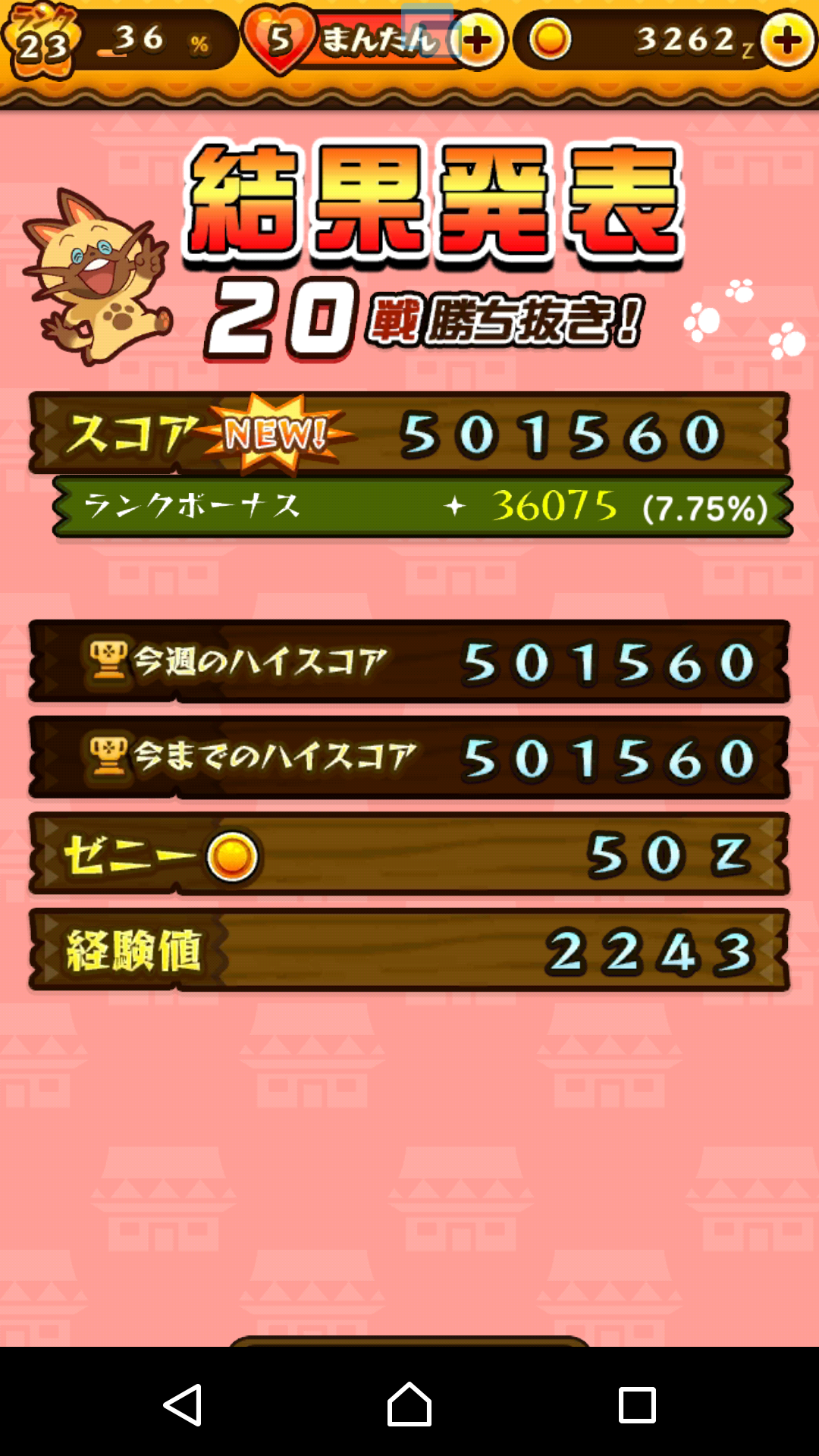
Task: Go back using the system back button
Action: click(x=183, y=1404)
